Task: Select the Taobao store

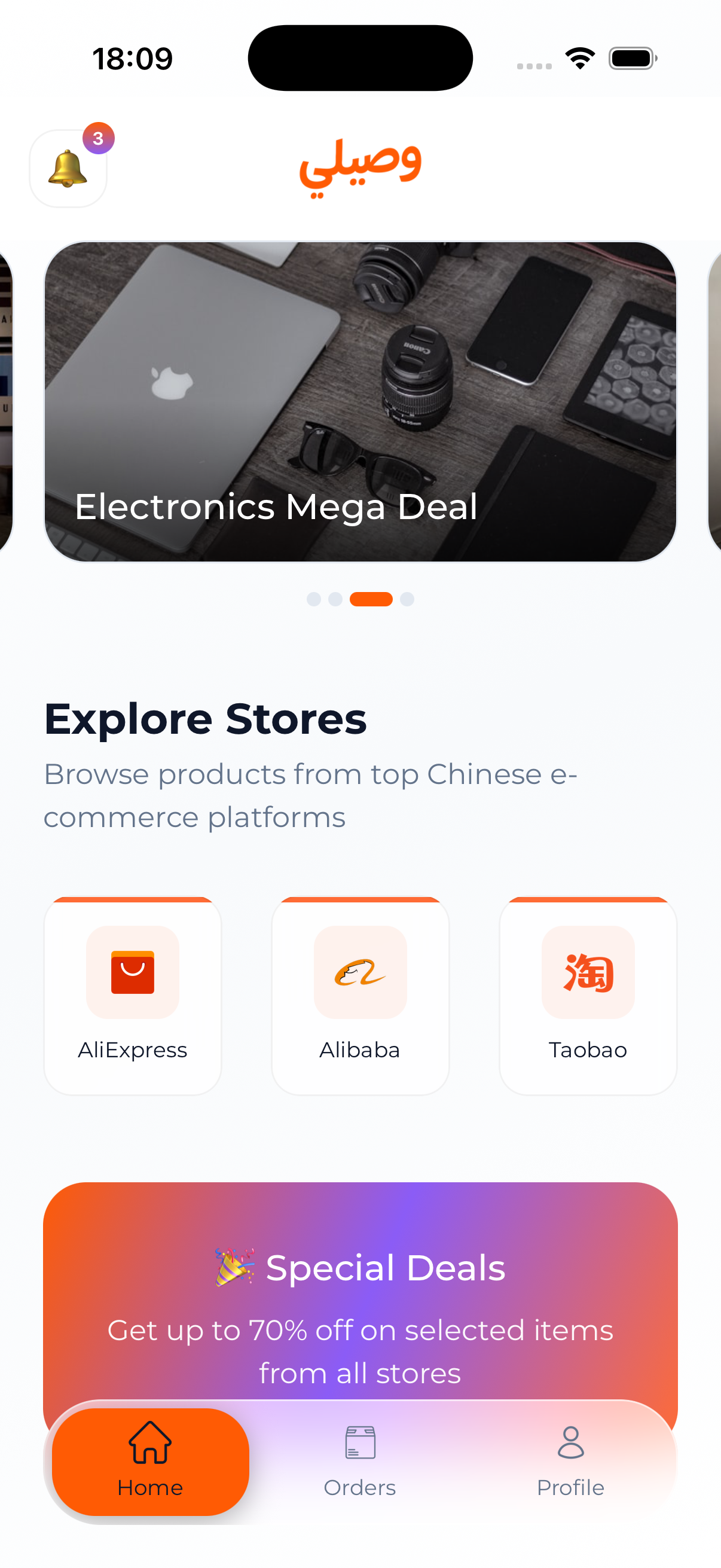Action: pos(588,995)
